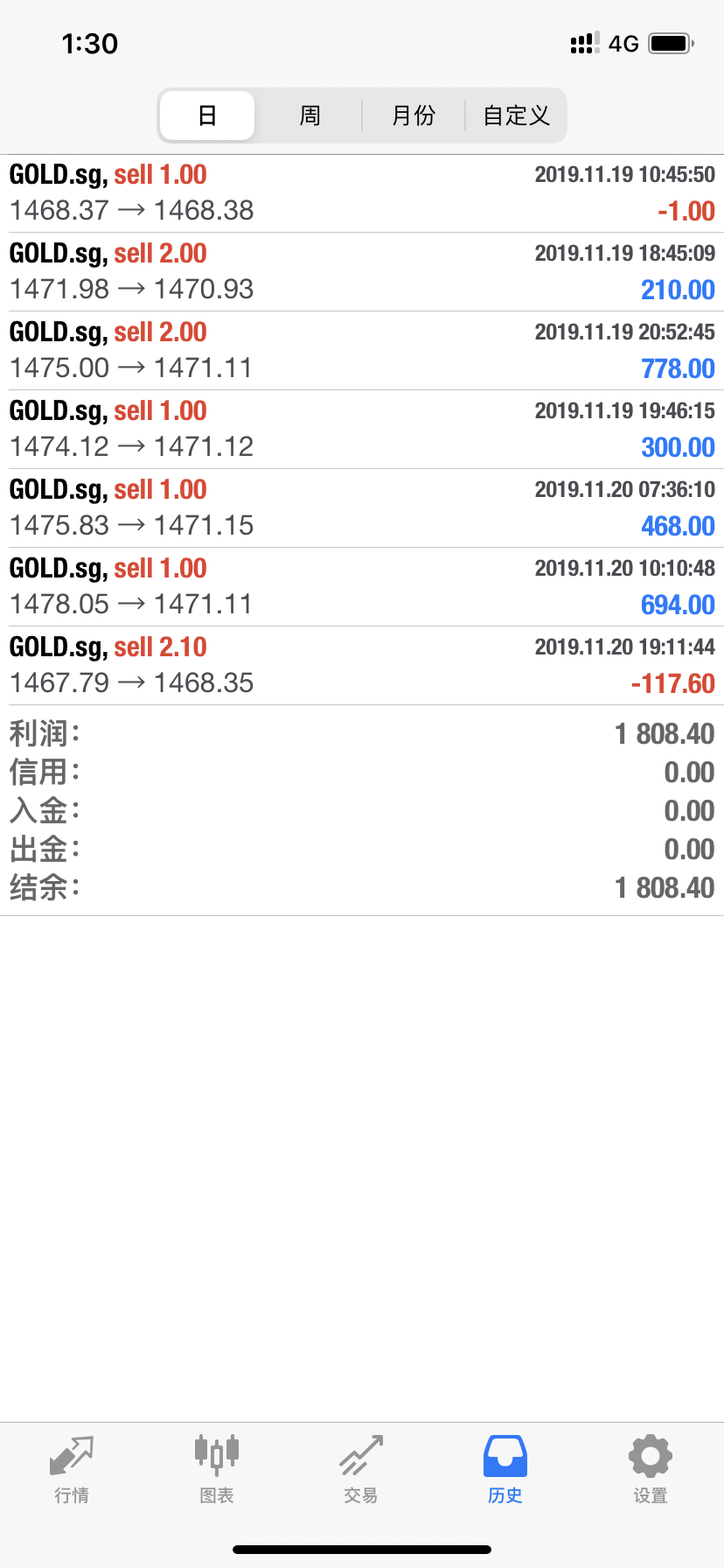Switch to the 周 (week) period
The height and width of the screenshot is (1568, 724).
point(310,115)
